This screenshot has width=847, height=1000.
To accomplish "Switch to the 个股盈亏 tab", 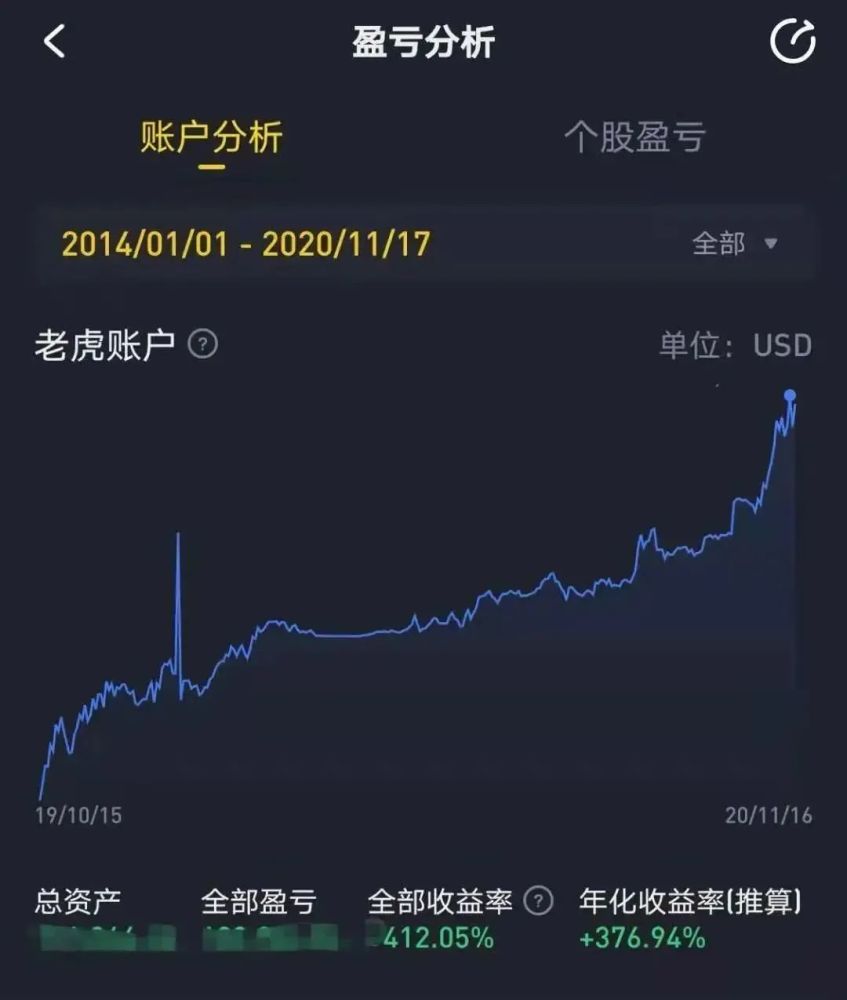I will coord(637,140).
